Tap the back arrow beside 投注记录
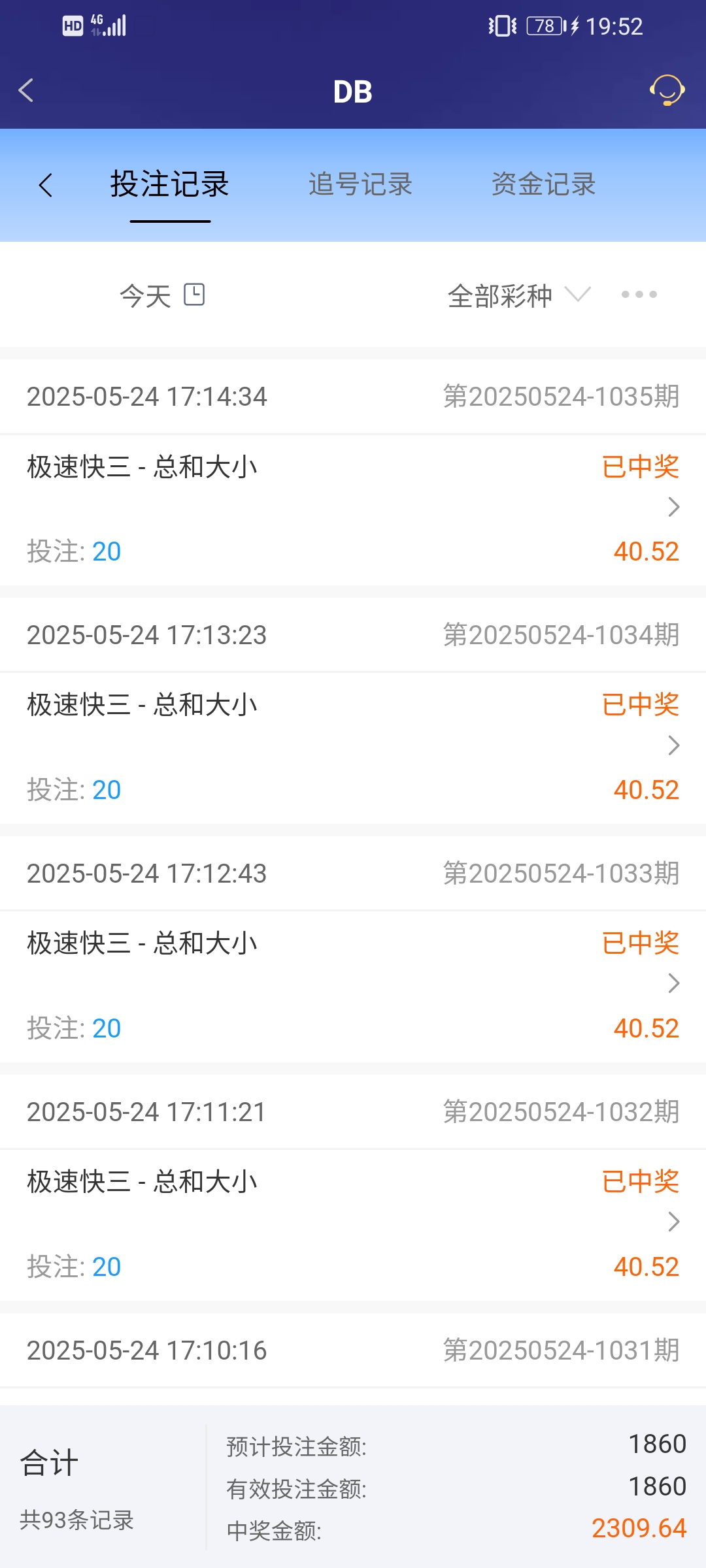Screen dimensions: 706x1568 pos(45,186)
